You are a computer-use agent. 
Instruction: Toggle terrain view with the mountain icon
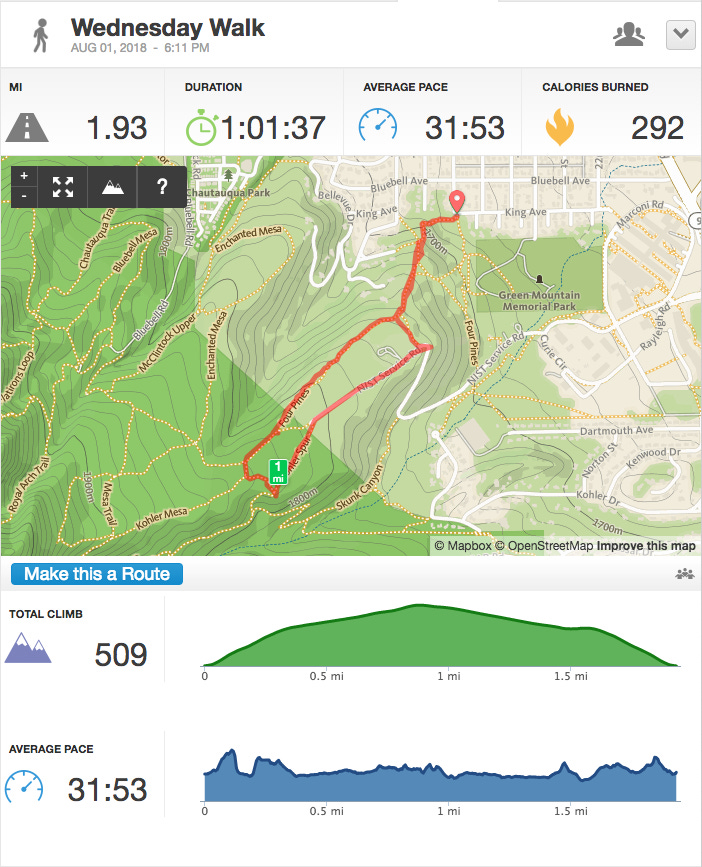113,187
